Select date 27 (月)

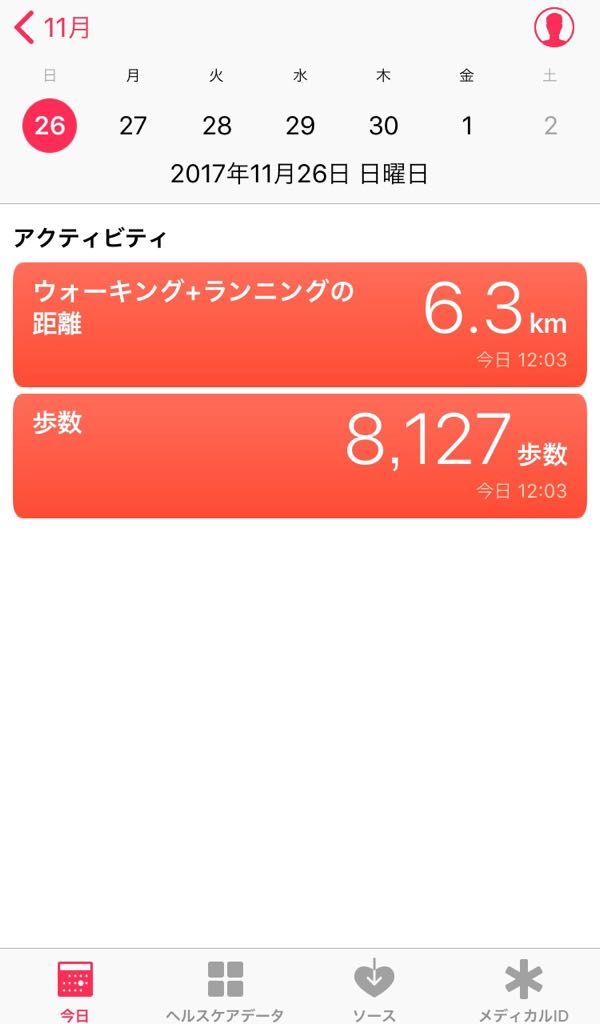(x=133, y=126)
